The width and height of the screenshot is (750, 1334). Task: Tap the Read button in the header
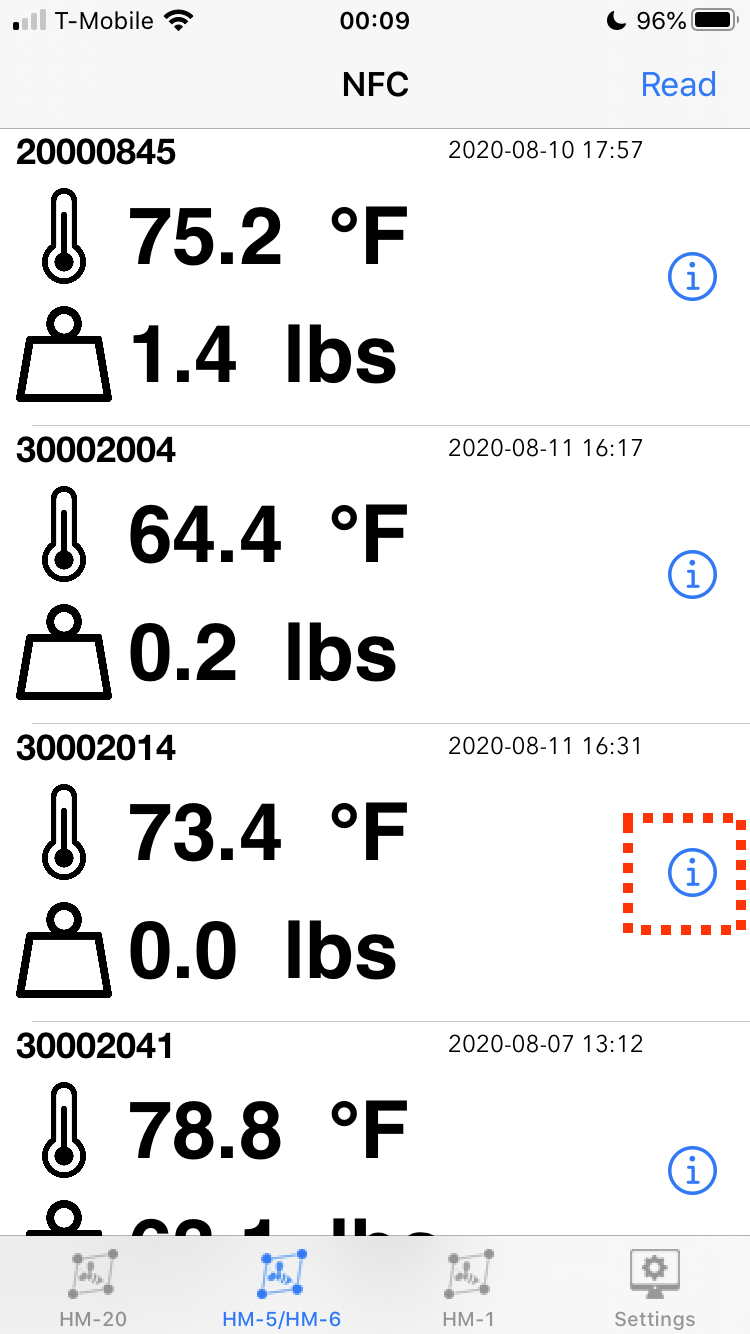[x=678, y=84]
